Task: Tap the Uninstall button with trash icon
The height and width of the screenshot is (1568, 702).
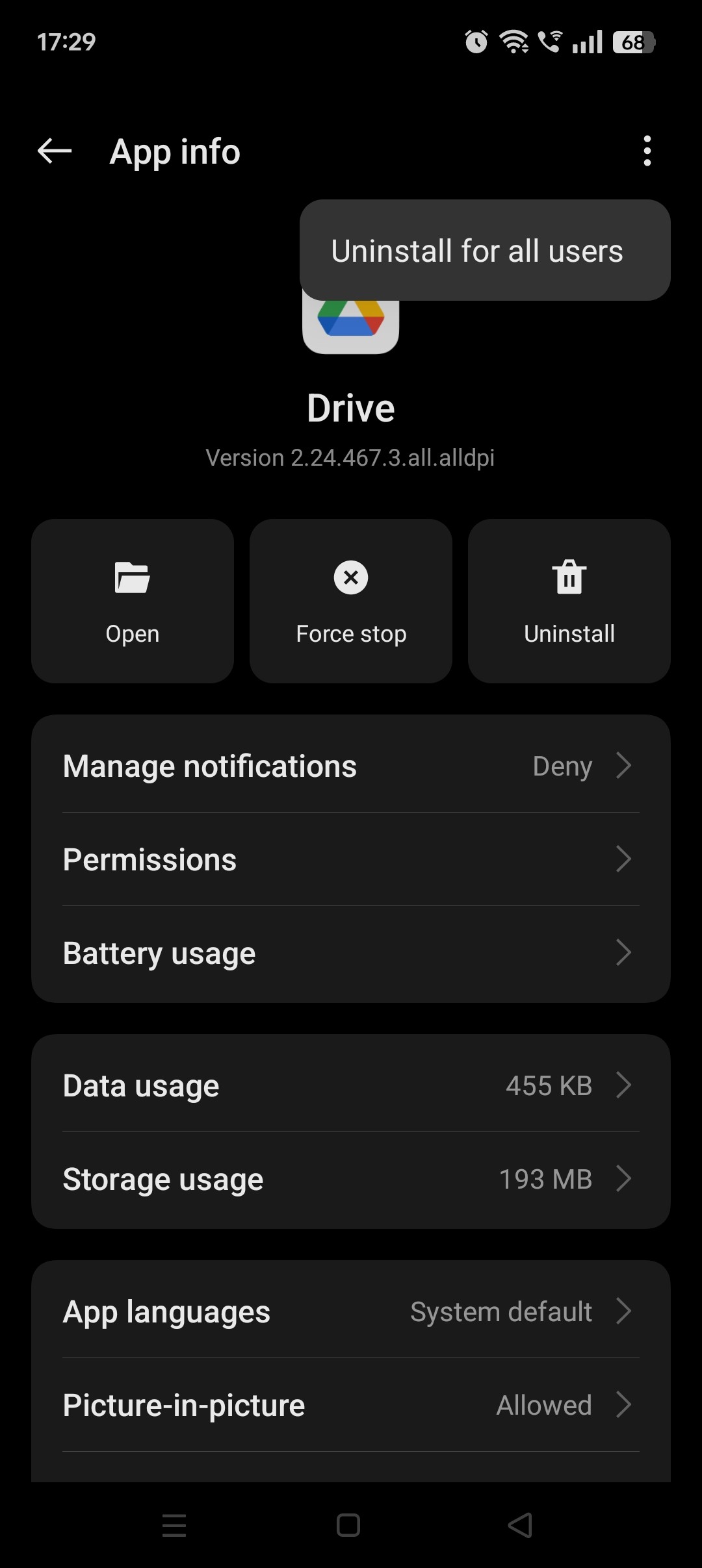Action: (569, 601)
